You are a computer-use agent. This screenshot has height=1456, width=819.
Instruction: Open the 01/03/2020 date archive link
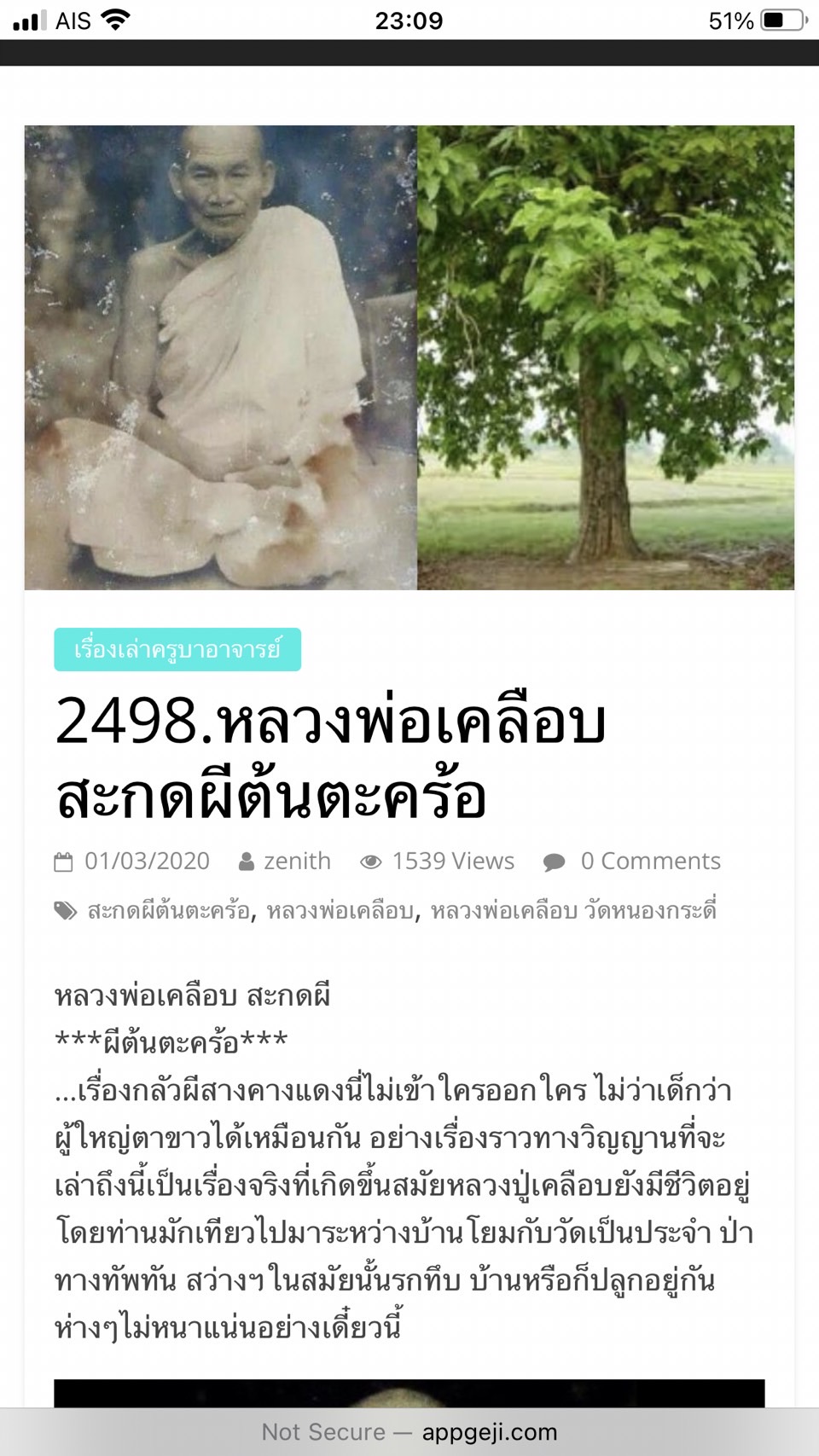point(147,861)
